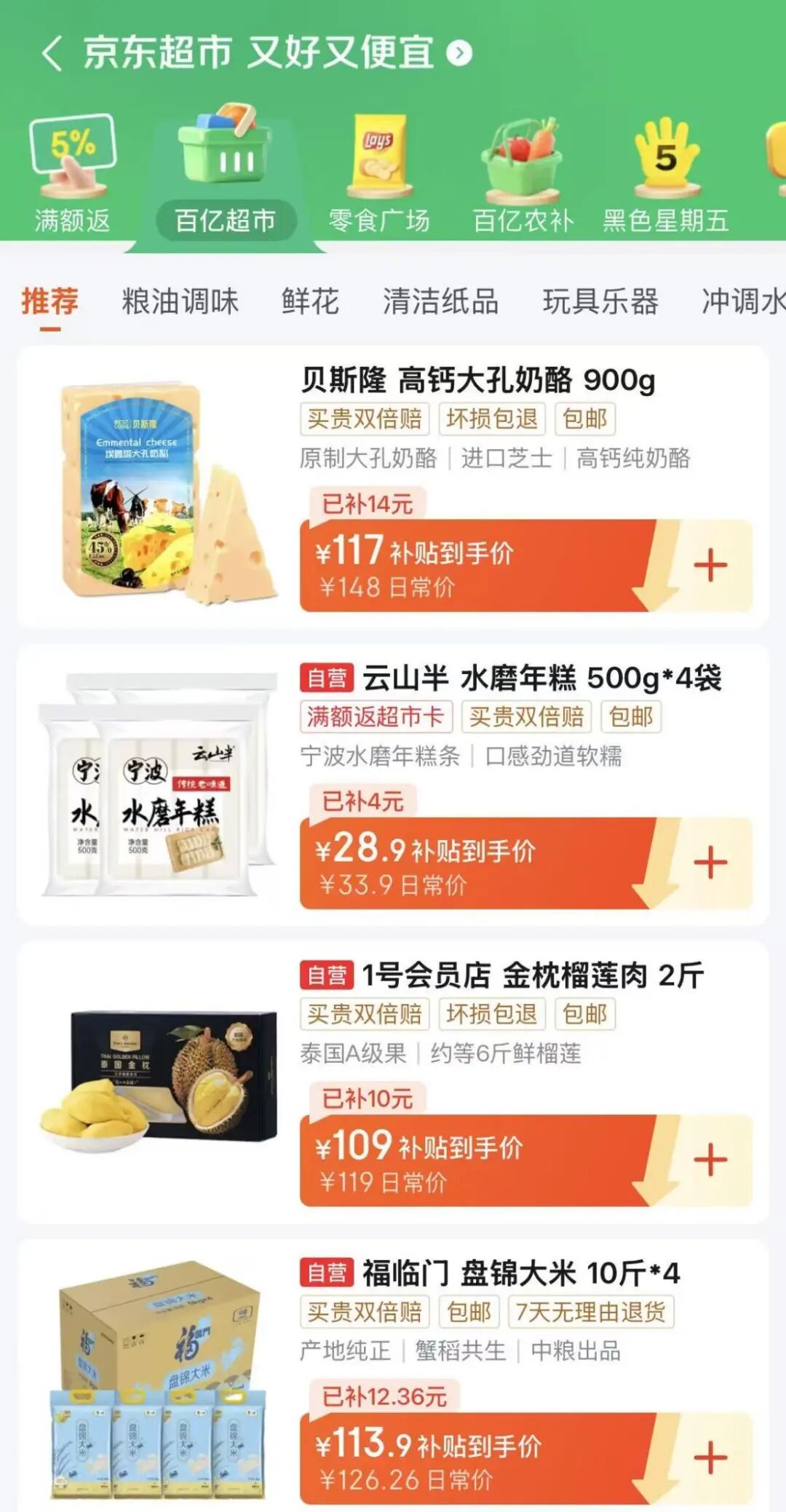Add 贝斯隆 高钙大孔奶酪 to cart
Viewport: 786px width, 1512px height.
pos(710,566)
